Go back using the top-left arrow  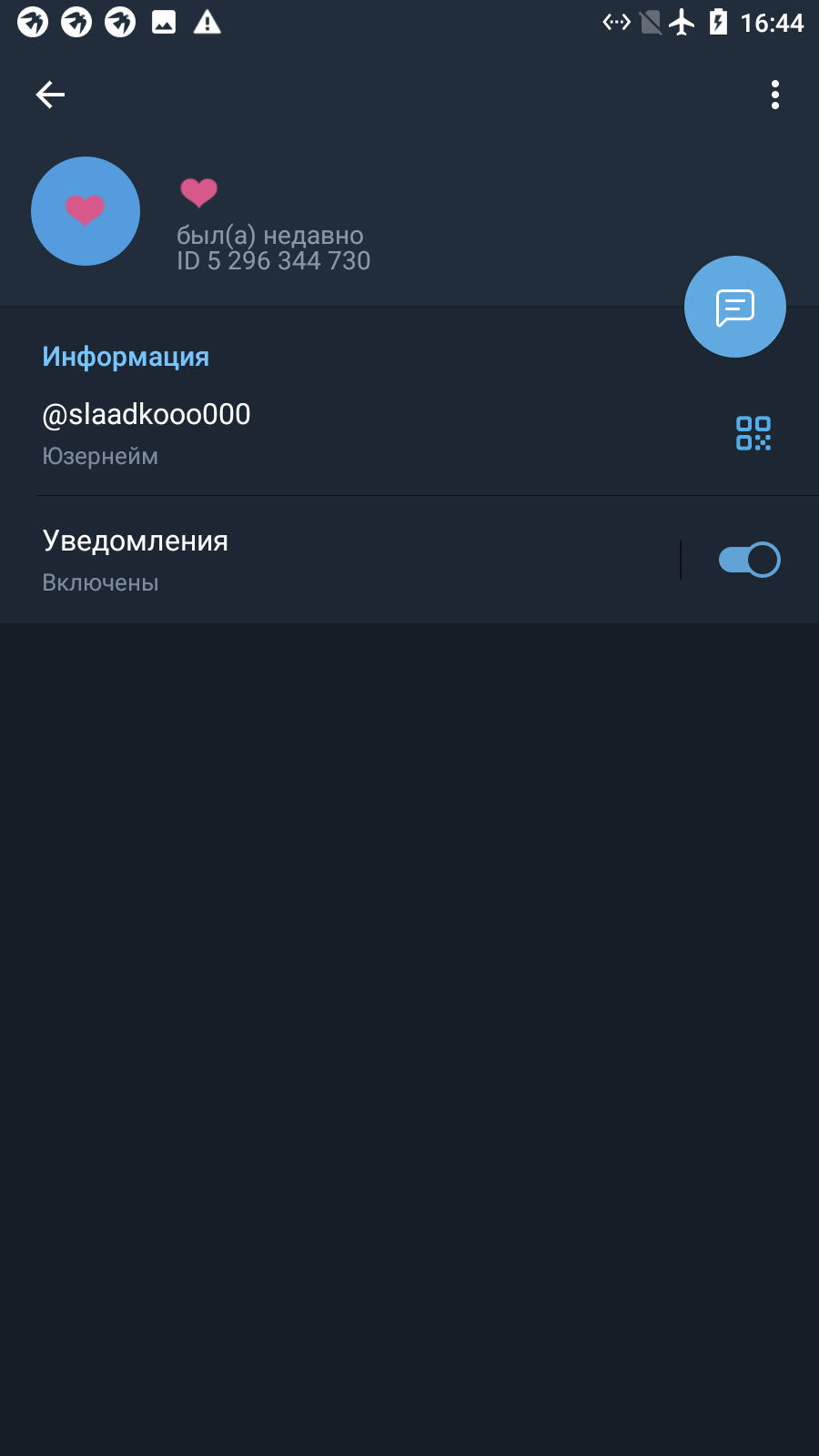50,95
